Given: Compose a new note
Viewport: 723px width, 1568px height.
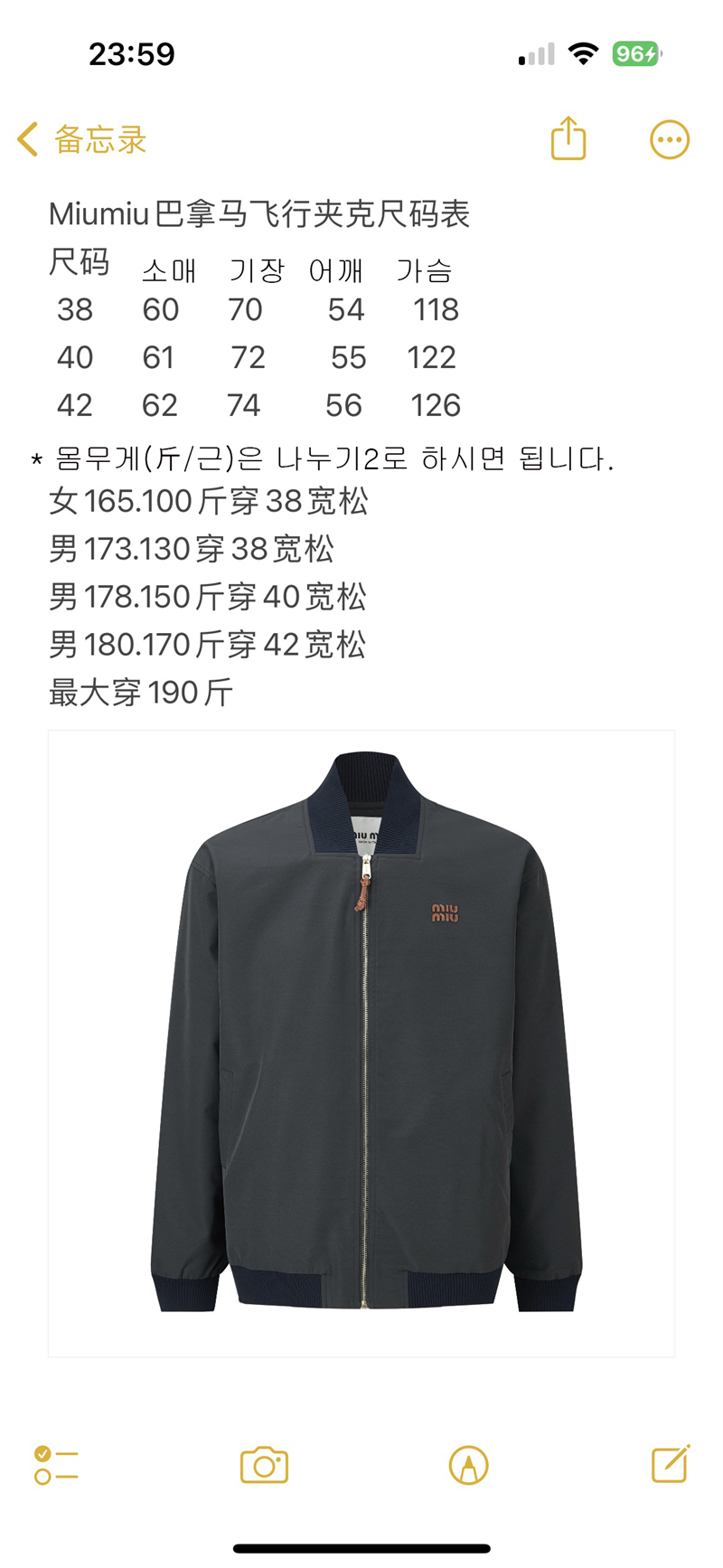Looking at the screenshot, I should 671,1464.
